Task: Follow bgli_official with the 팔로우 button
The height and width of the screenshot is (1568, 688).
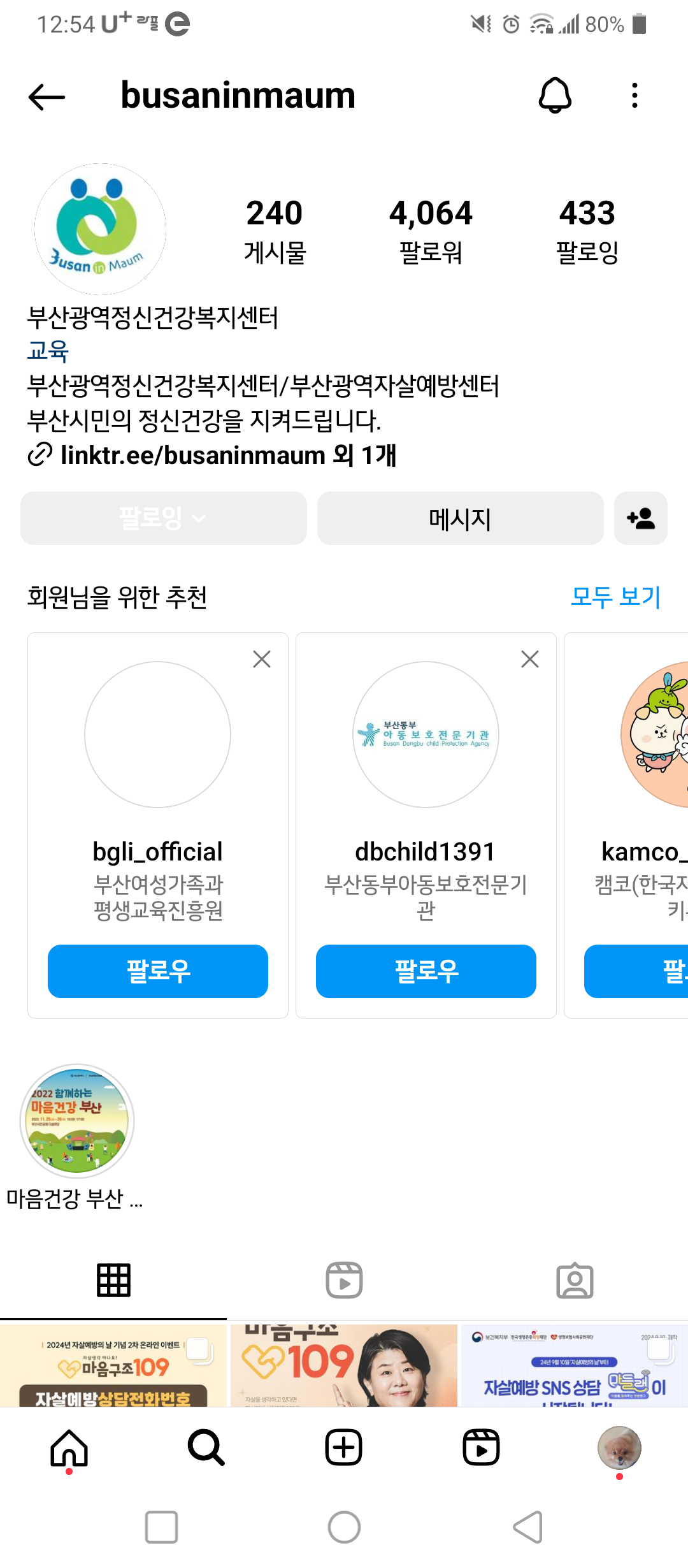Action: tap(158, 971)
